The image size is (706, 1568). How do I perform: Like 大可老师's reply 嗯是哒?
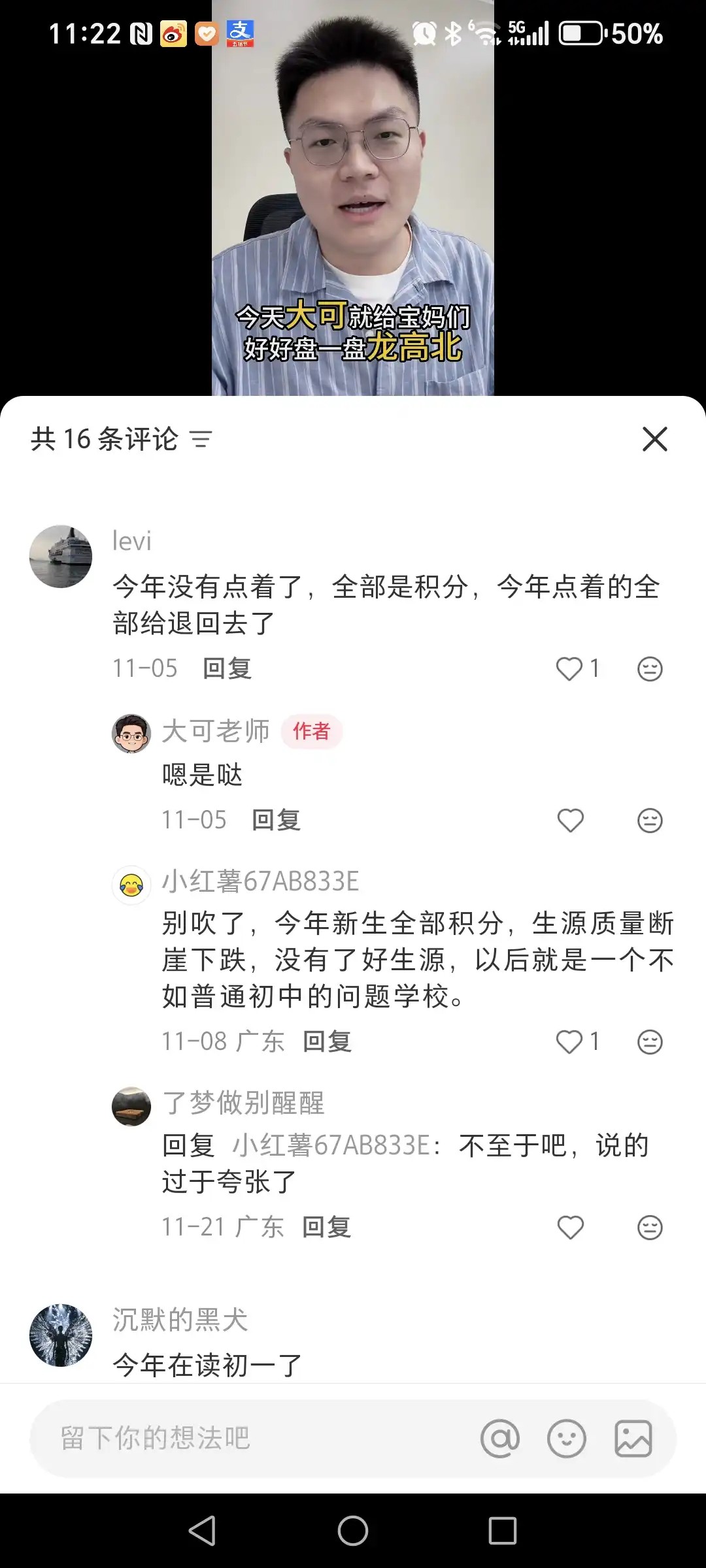coord(570,820)
